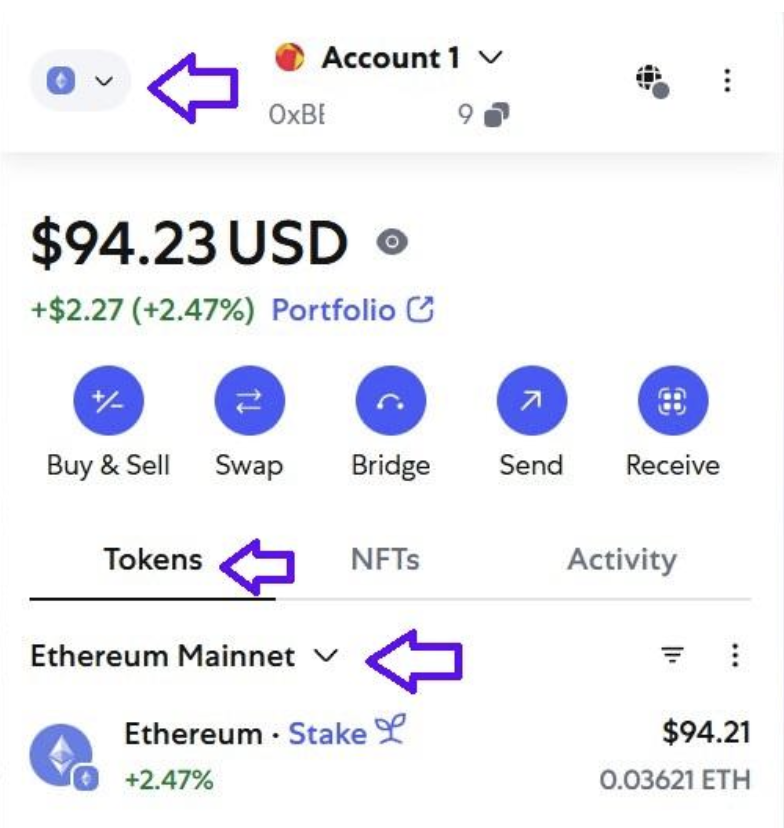784x828 pixels.
Task: Switch to the Tokens tab
Action: [152, 559]
